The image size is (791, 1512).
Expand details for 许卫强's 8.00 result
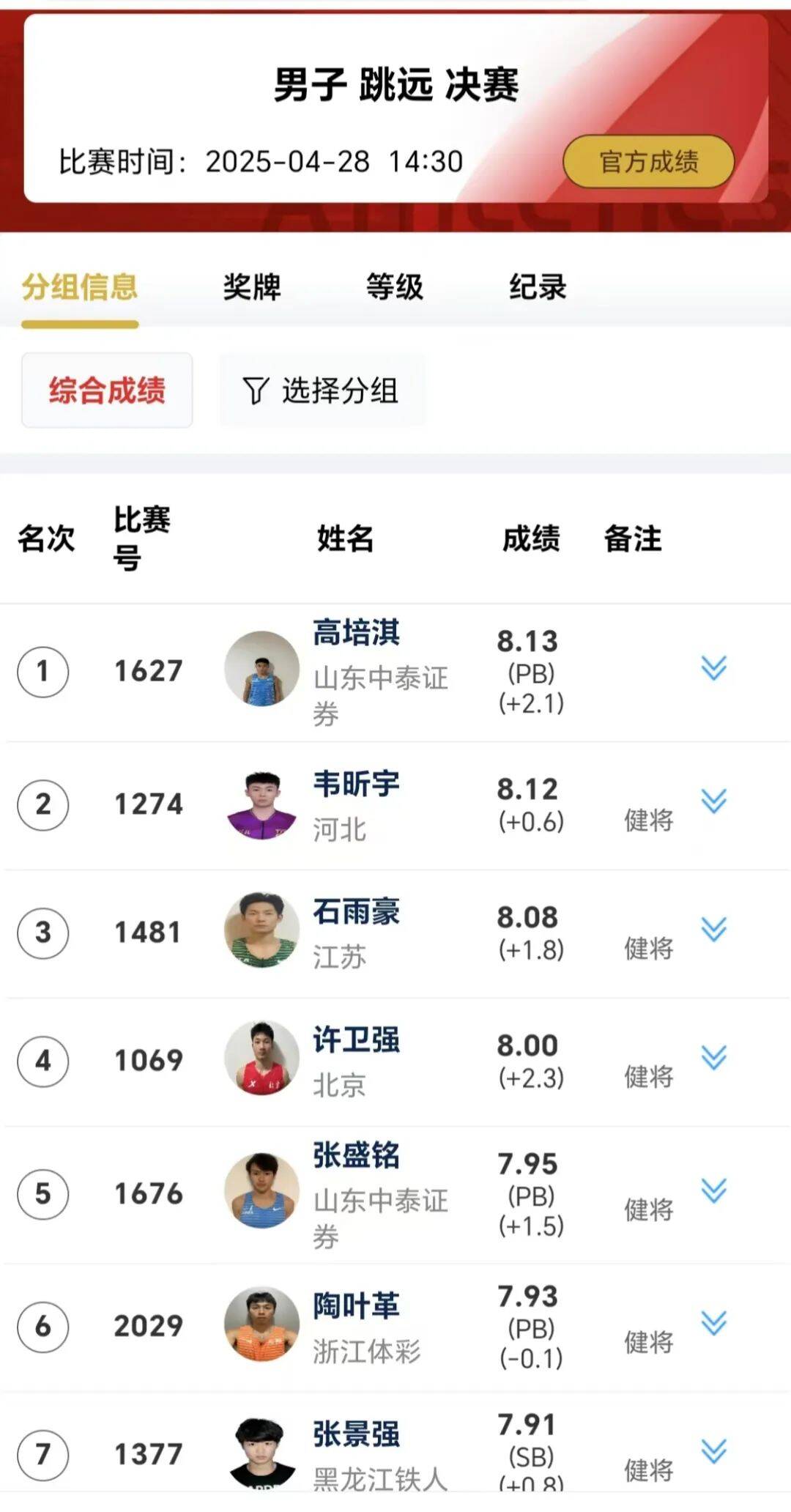713,1058
